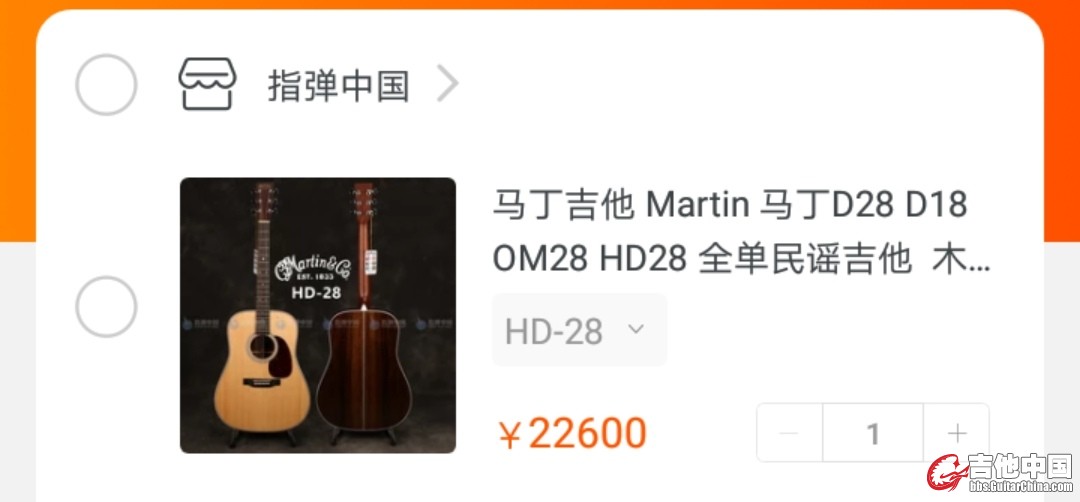Increase the guitar quantity by one
The height and width of the screenshot is (502, 1080).
point(957,433)
